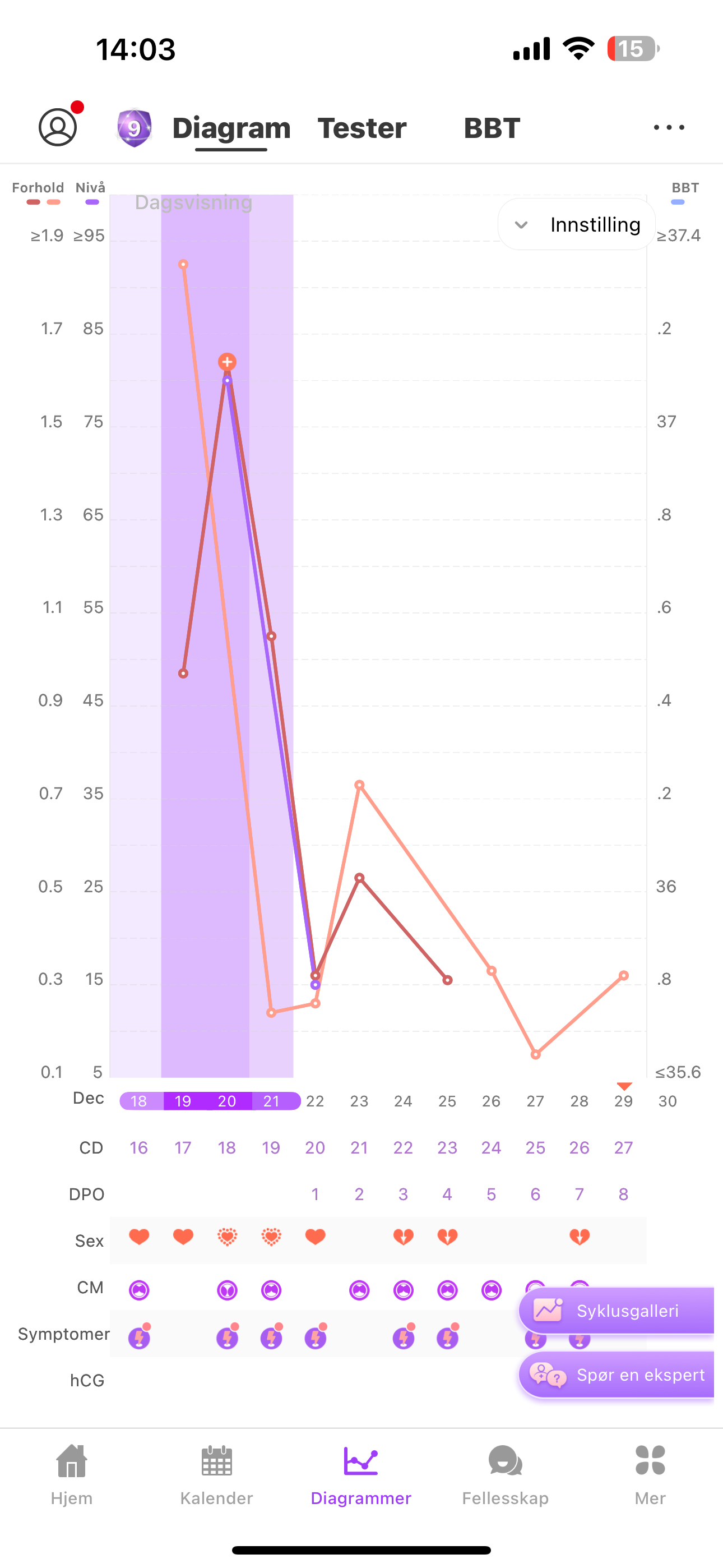
Task: Switch to Fellesskap tab
Action: coord(505,1474)
